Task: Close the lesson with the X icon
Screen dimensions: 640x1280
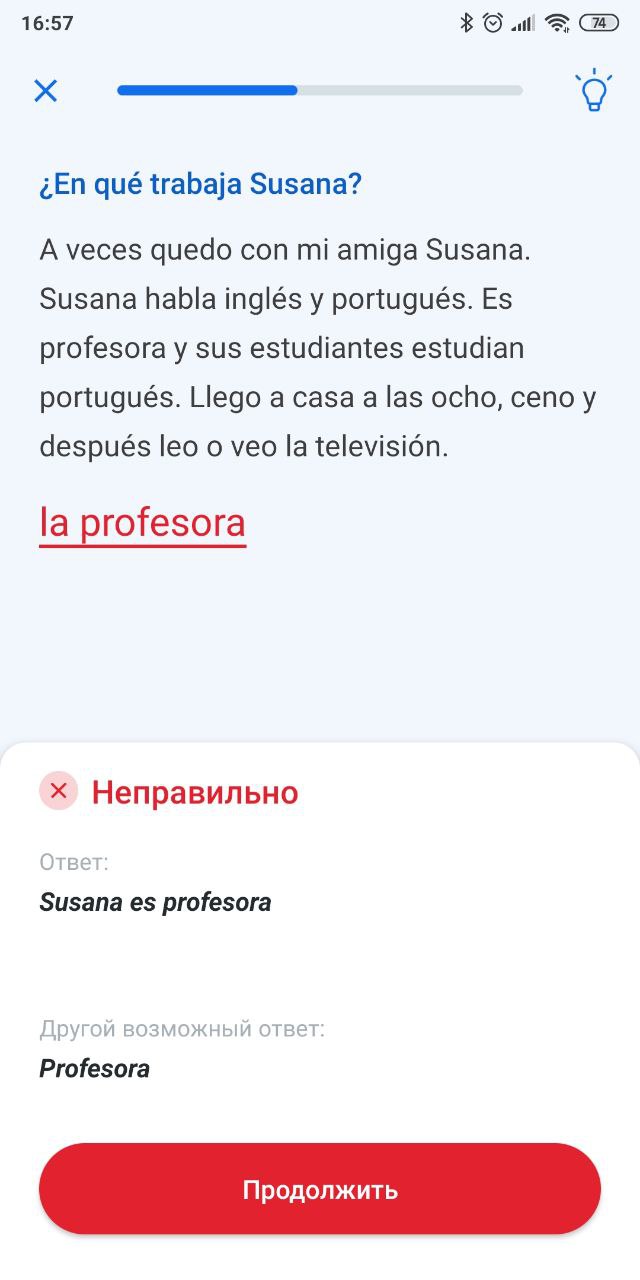Action: (x=46, y=91)
